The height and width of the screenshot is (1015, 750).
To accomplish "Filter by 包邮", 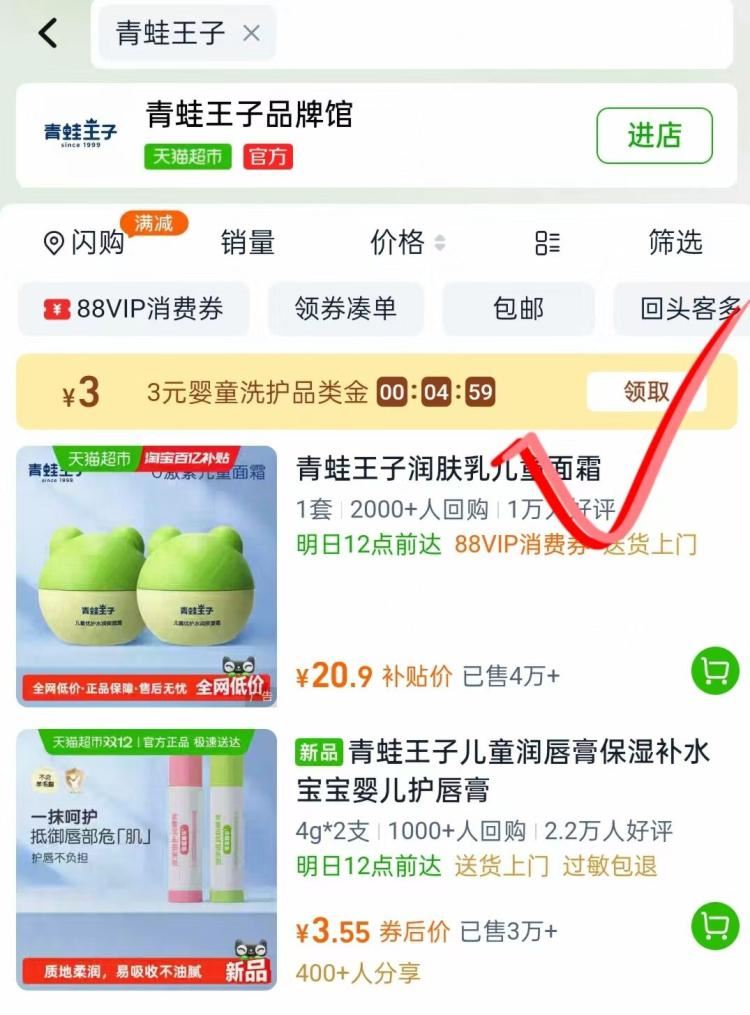I will (518, 309).
